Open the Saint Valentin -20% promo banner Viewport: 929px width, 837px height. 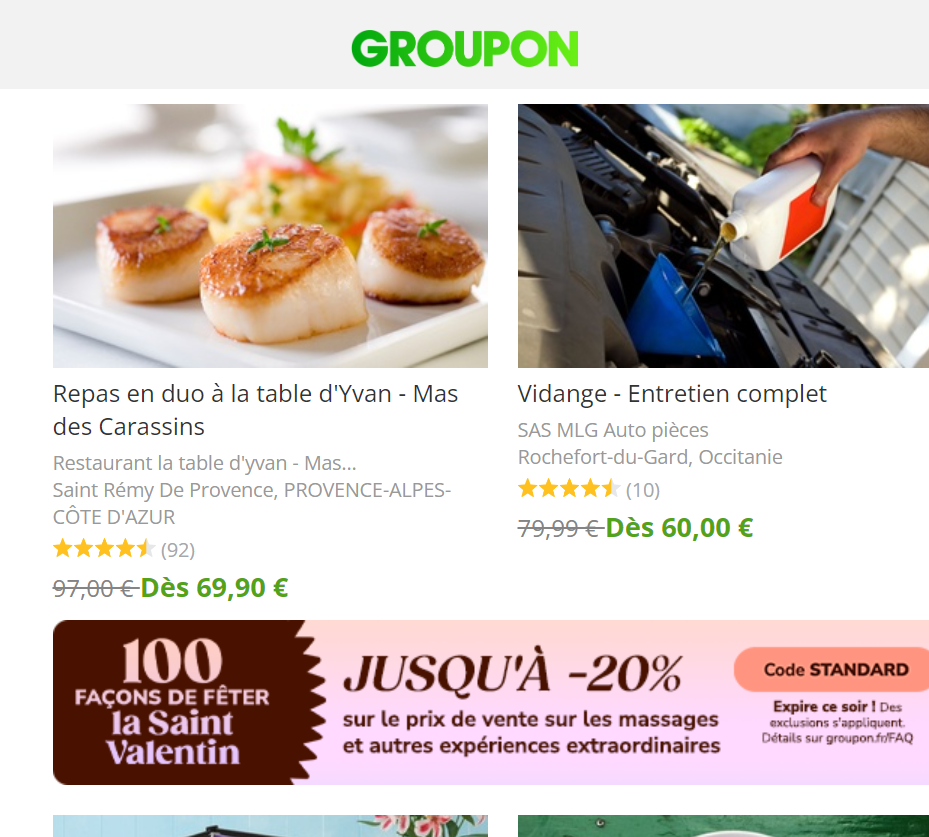point(490,702)
